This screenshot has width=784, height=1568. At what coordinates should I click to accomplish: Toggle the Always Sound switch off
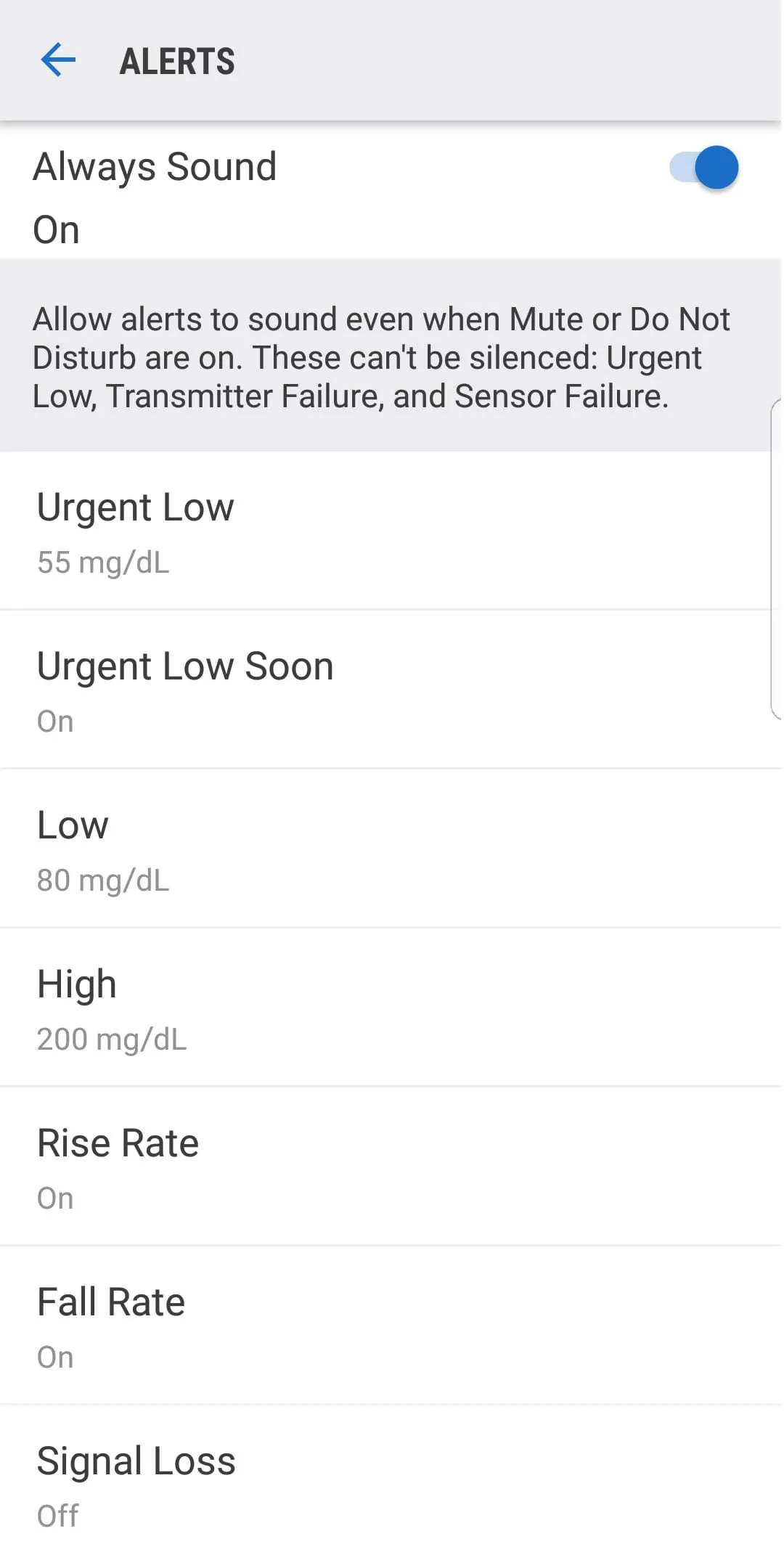(703, 168)
